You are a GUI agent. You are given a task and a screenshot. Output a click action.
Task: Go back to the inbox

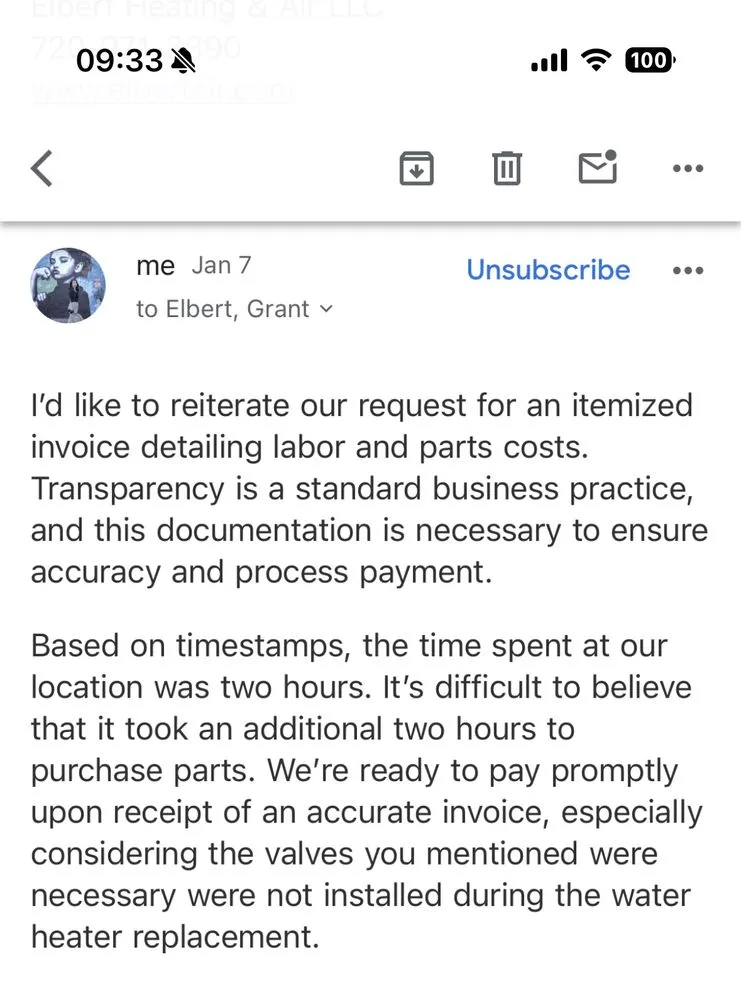click(41, 168)
